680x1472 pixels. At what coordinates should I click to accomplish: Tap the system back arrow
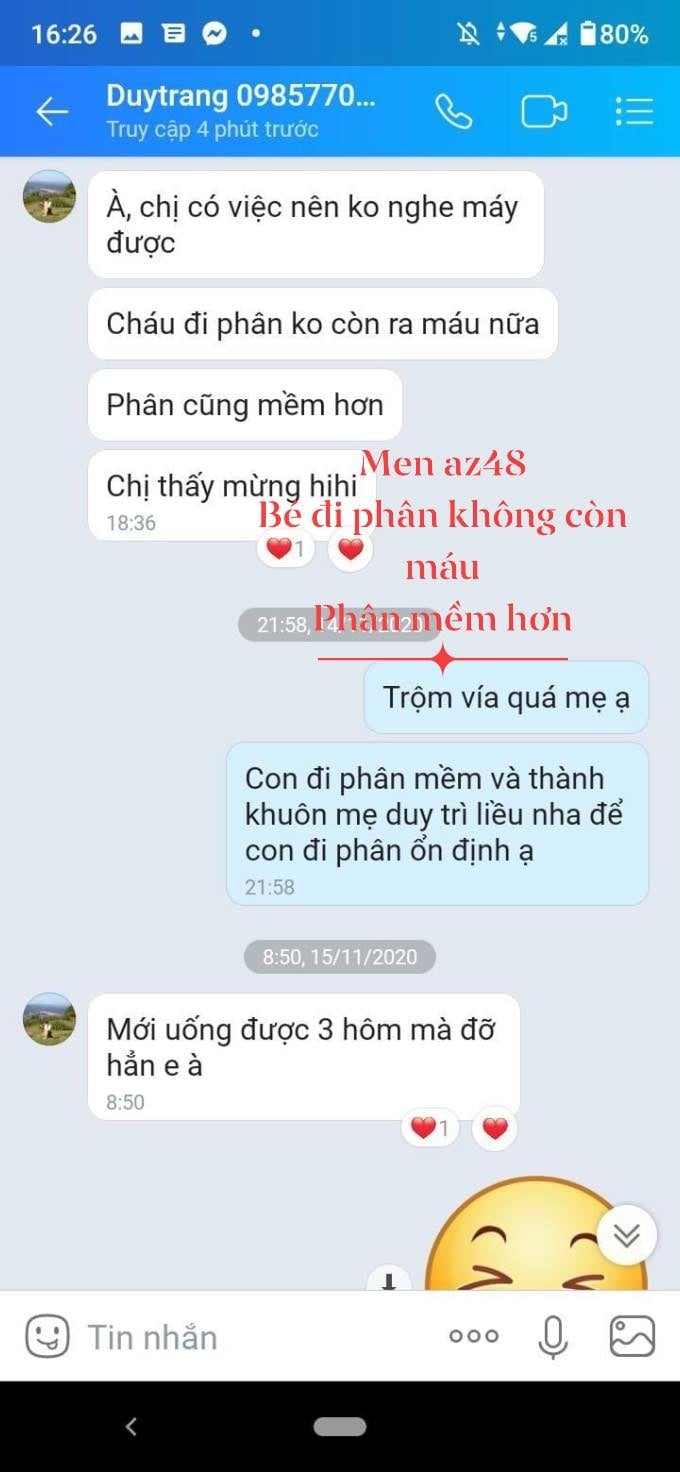point(131,1427)
